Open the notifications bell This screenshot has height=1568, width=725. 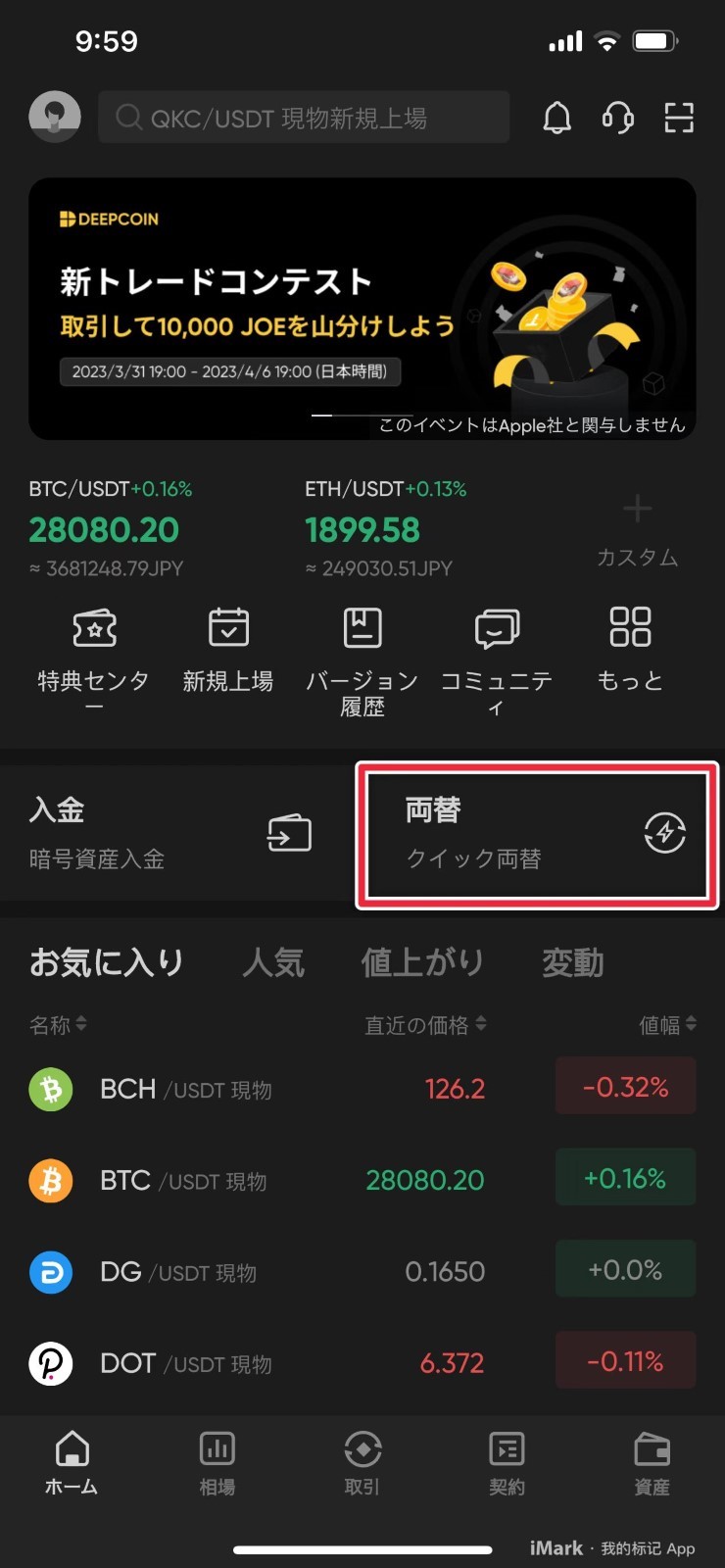[556, 118]
